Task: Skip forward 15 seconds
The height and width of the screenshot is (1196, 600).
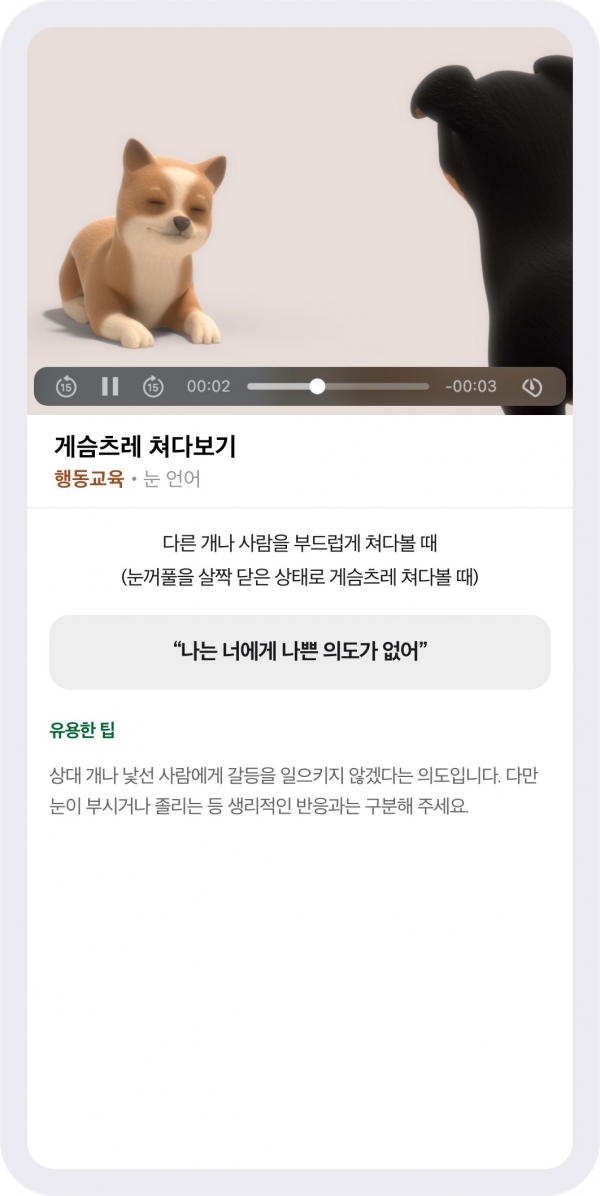Action: click(153, 387)
